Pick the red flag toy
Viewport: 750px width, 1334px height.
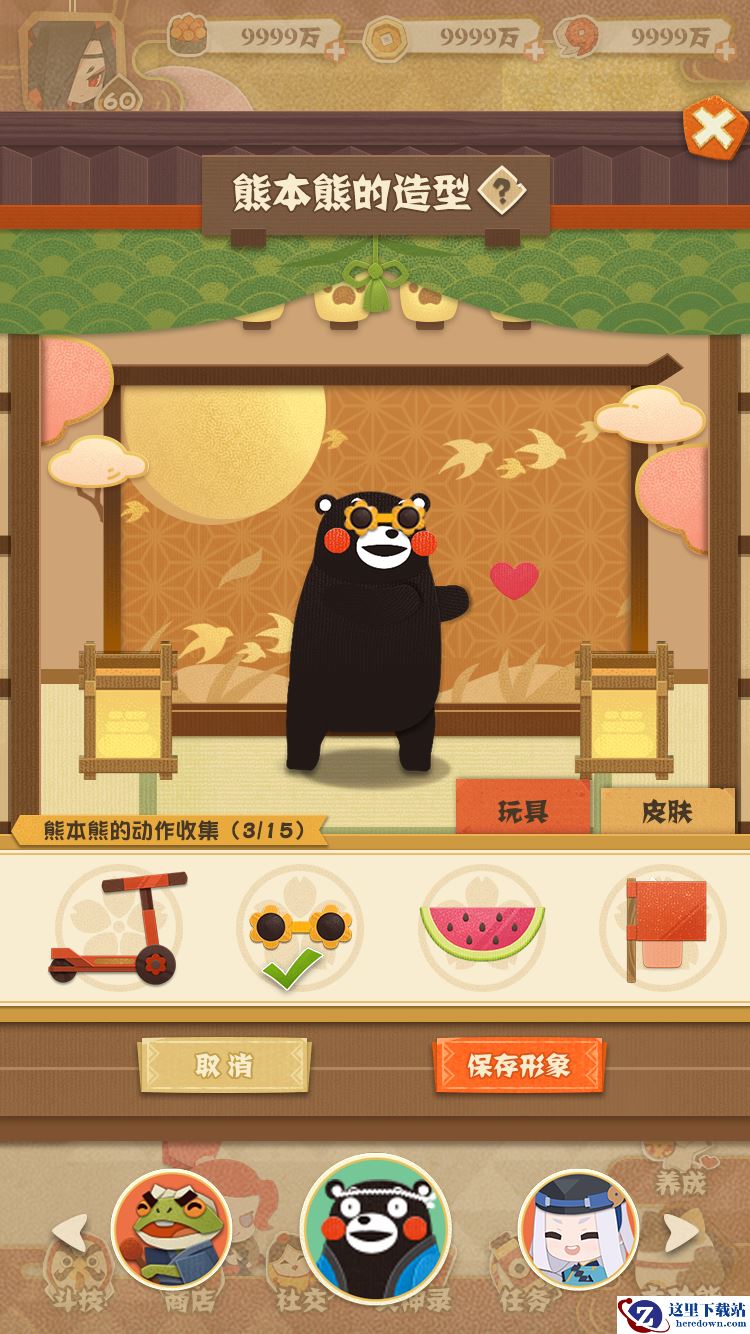click(662, 927)
